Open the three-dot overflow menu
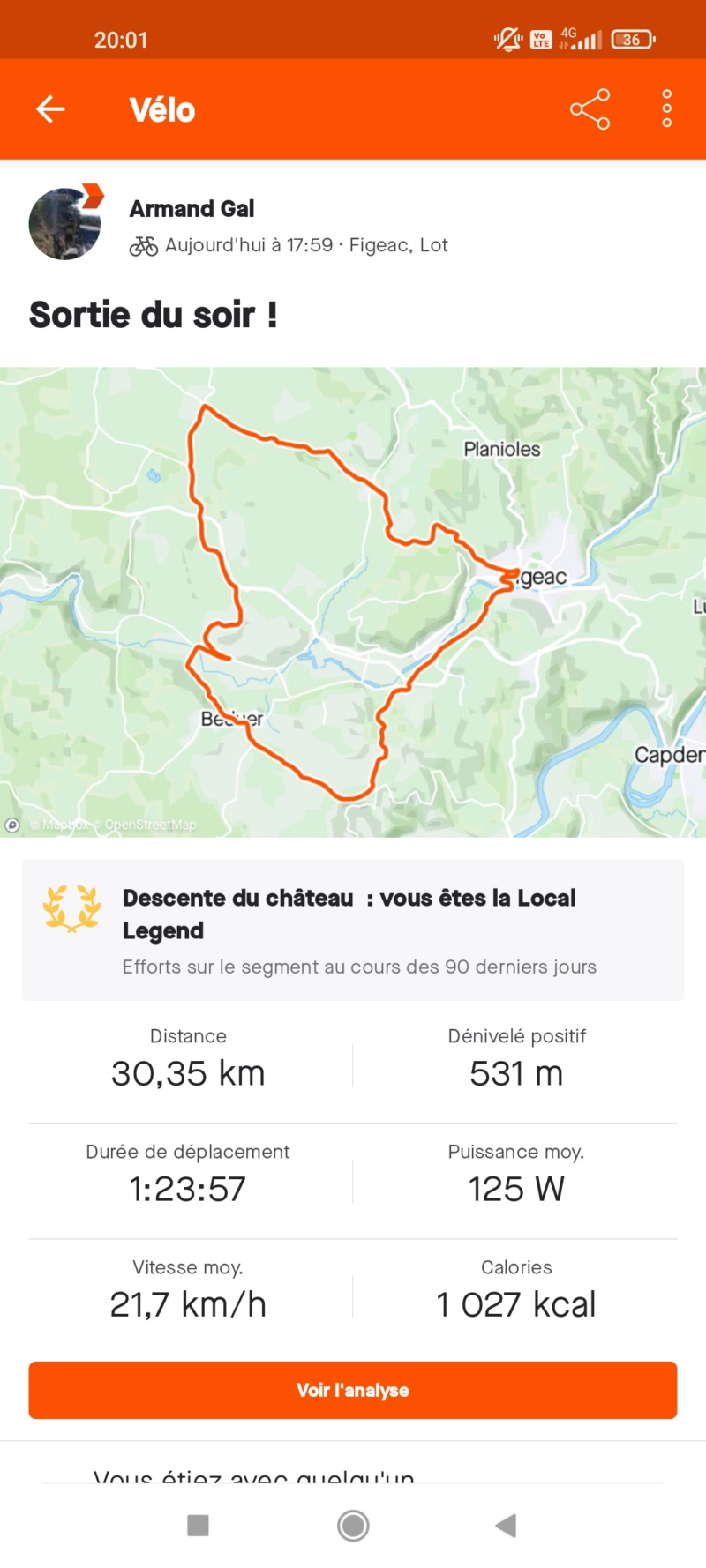706x1568 pixels. (x=667, y=109)
